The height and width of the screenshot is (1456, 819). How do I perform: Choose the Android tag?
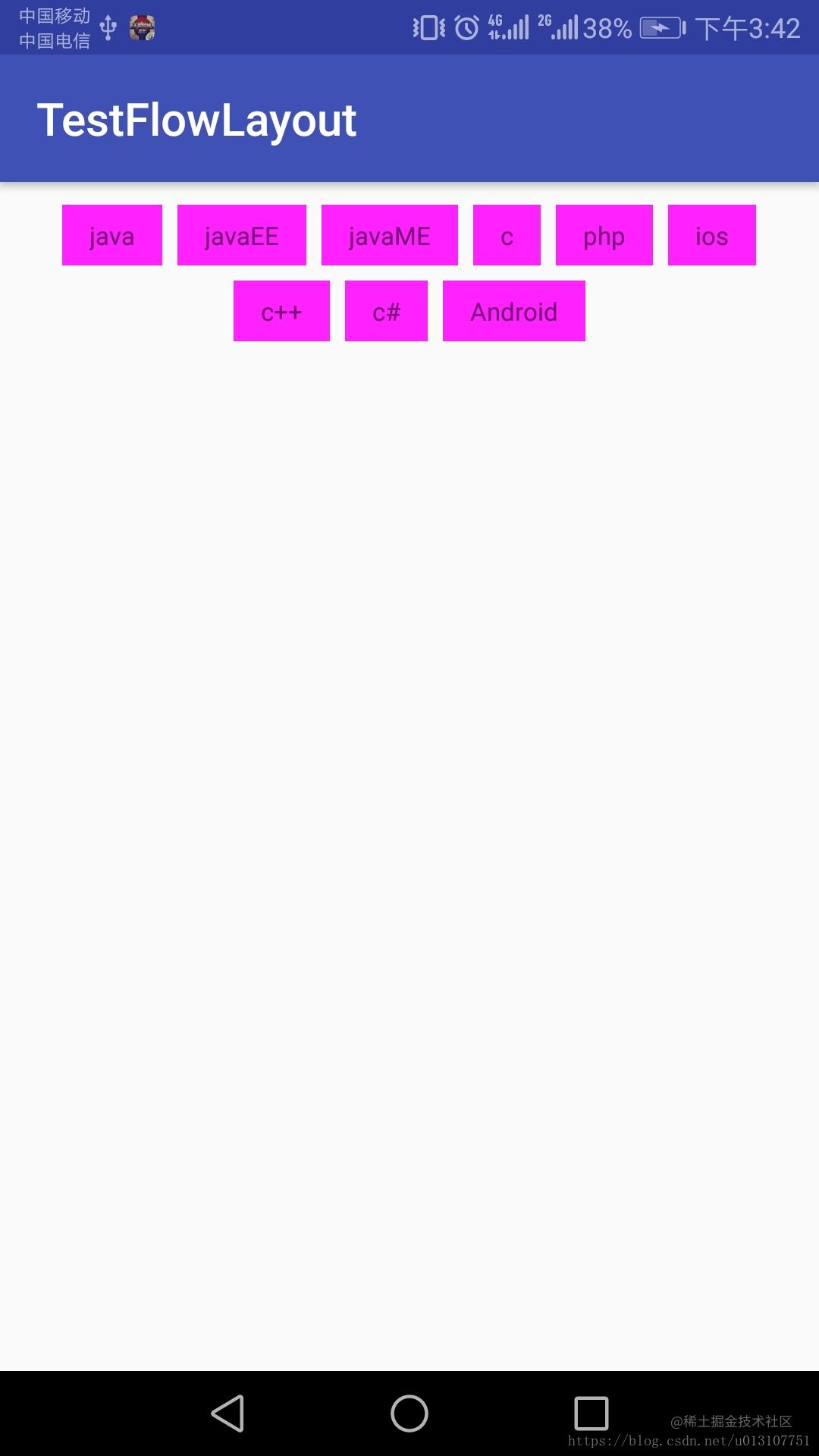point(514,311)
